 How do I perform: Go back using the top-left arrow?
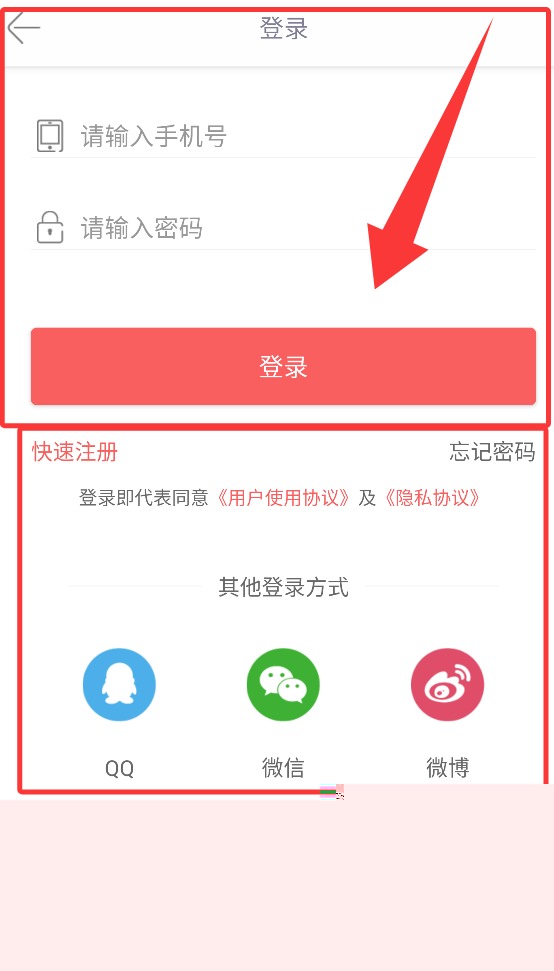point(24,28)
